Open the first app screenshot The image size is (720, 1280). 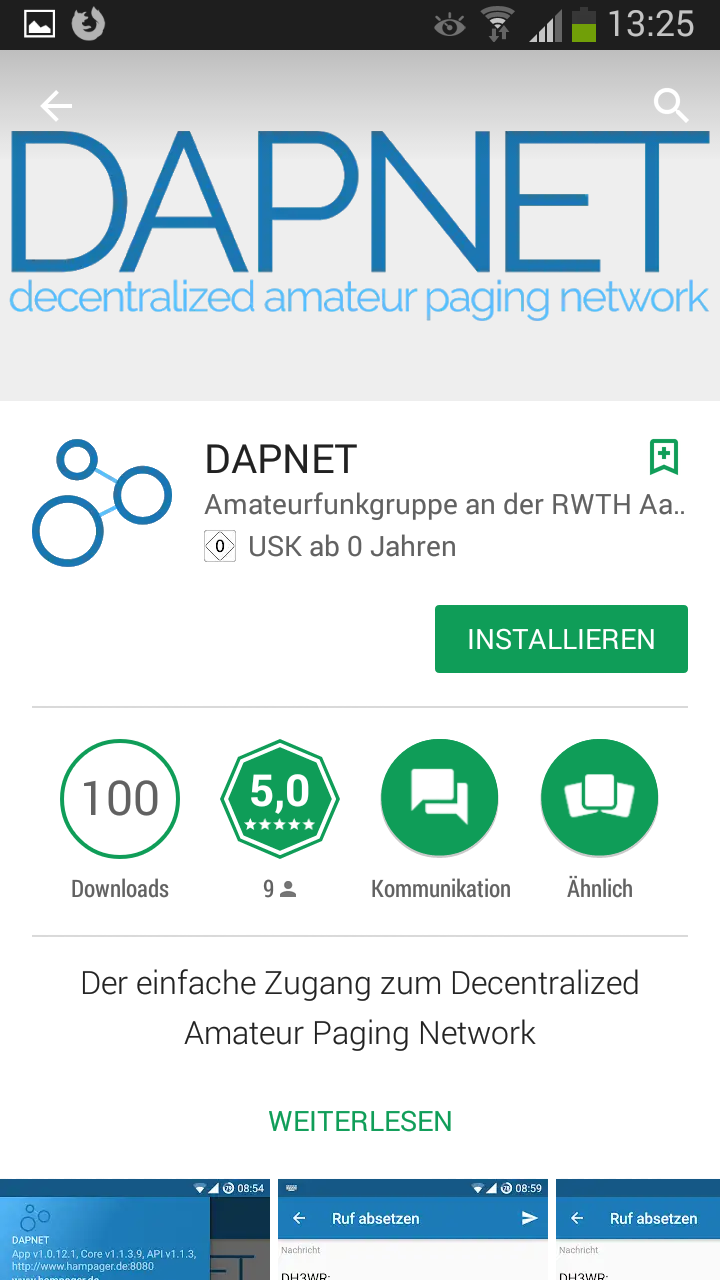click(134, 1229)
